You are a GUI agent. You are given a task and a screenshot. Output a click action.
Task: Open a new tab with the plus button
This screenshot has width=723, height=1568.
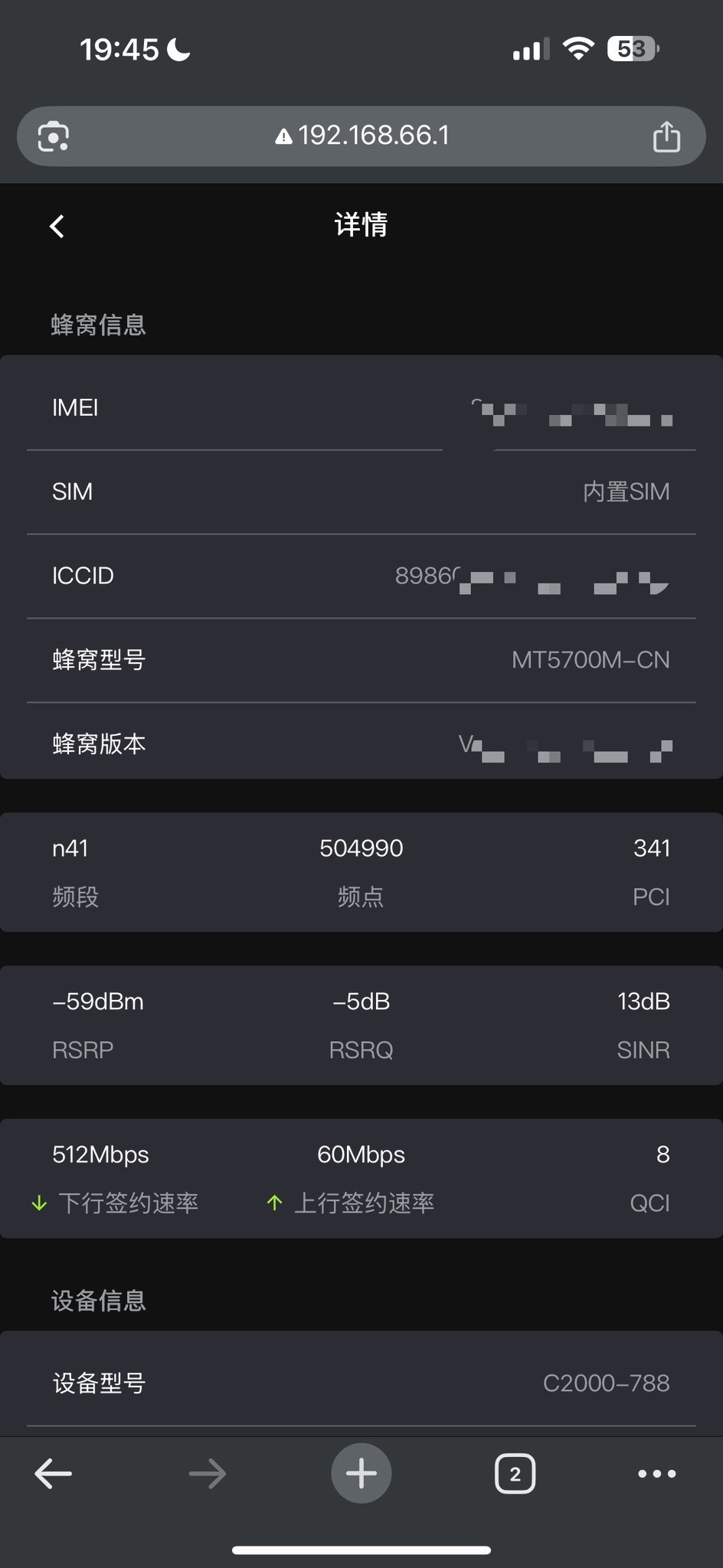(x=361, y=1473)
